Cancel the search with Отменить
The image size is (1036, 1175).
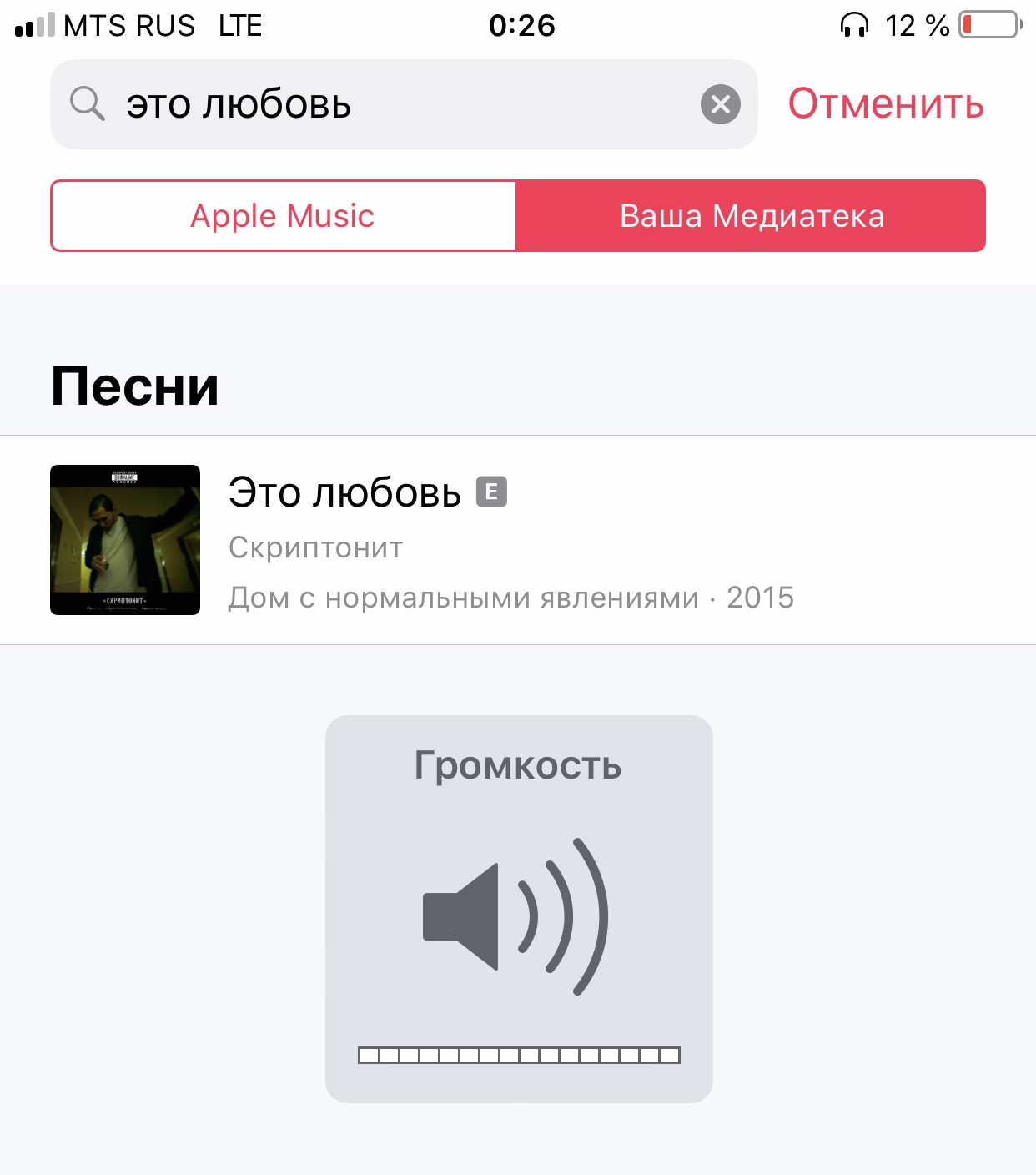886,104
